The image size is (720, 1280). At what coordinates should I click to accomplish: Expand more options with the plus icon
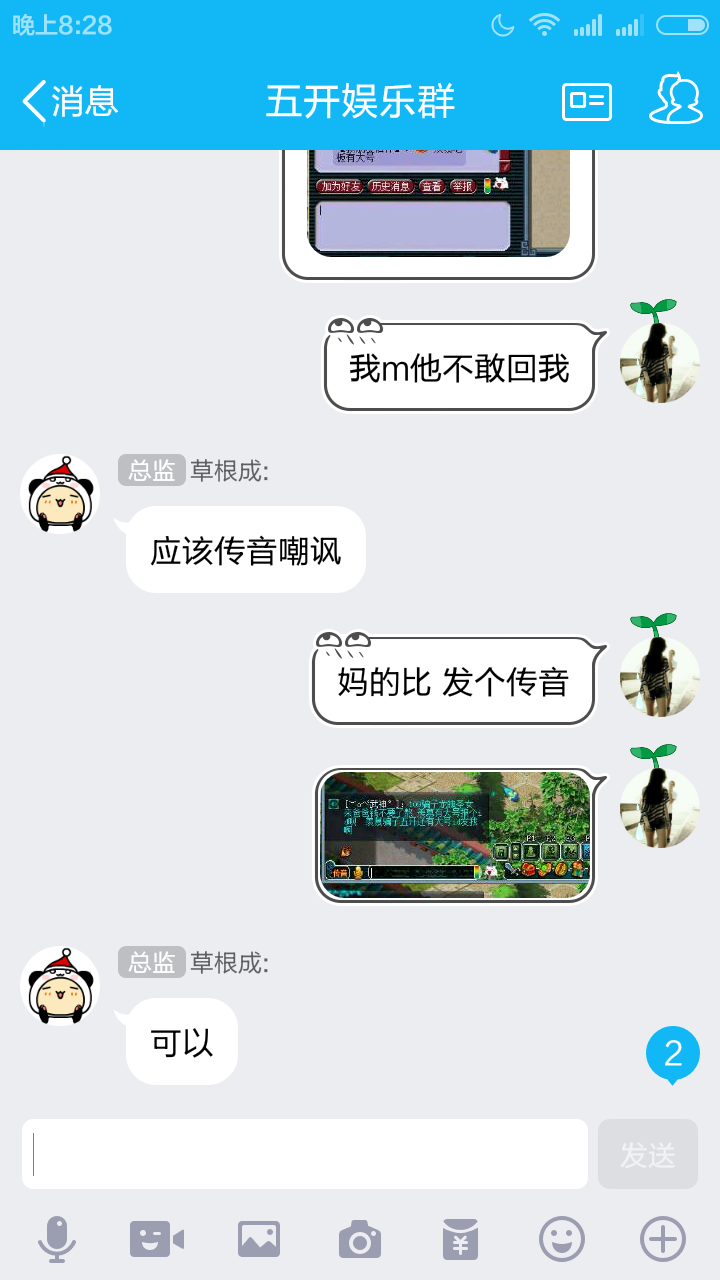tap(663, 1240)
